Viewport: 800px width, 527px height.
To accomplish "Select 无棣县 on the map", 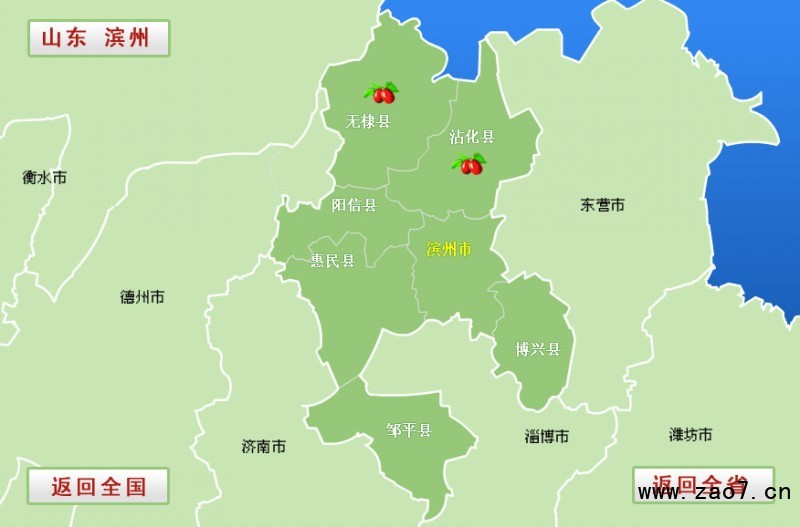I will tap(368, 122).
